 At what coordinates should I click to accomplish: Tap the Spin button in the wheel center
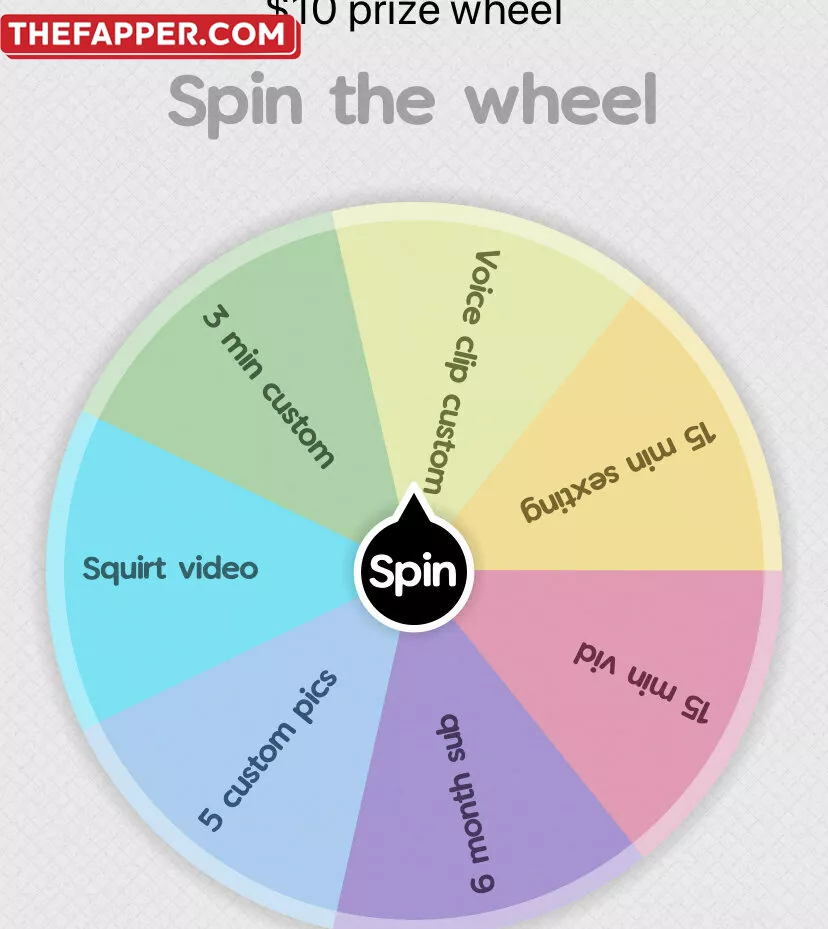(414, 572)
